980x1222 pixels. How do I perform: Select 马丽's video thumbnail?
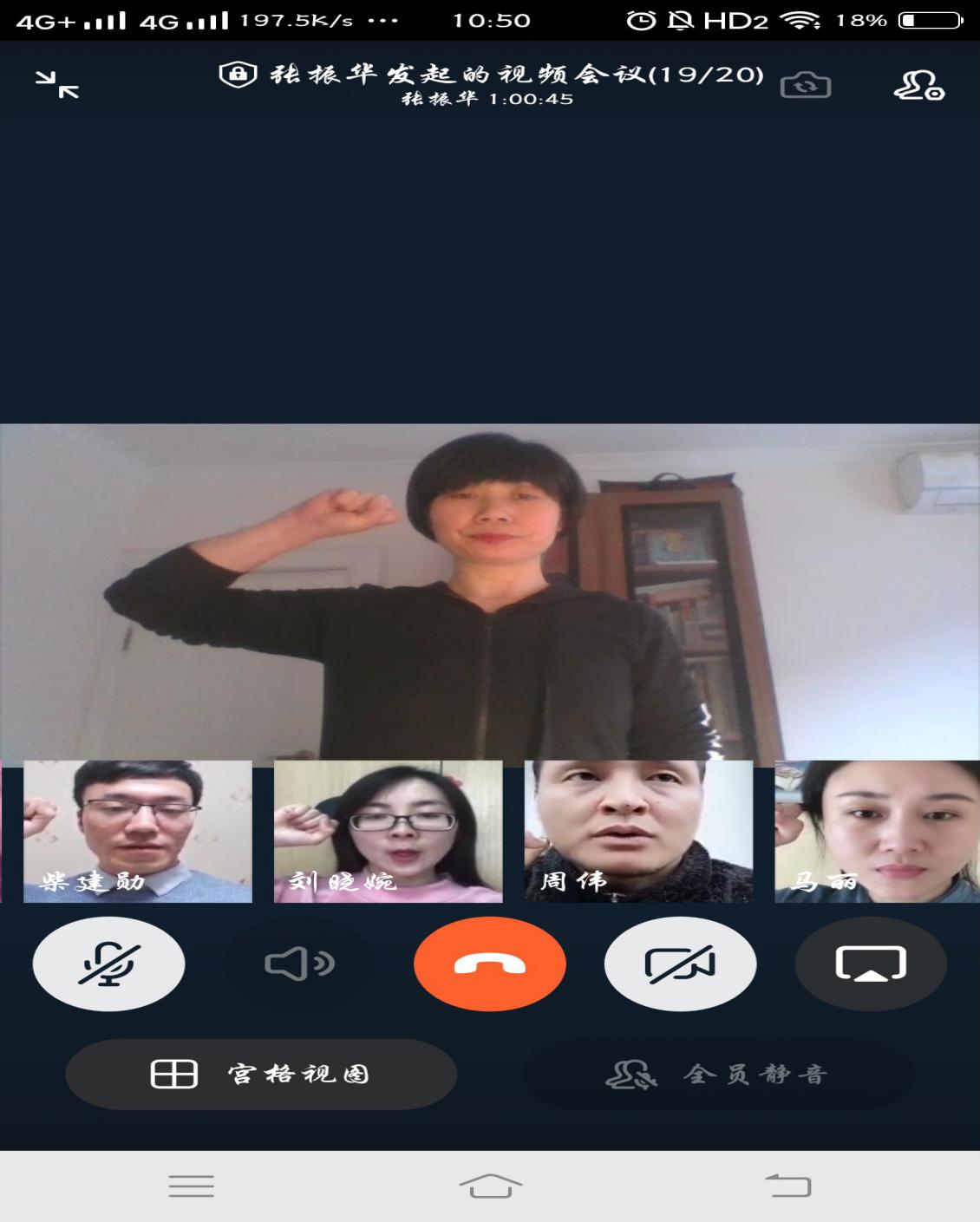[x=876, y=831]
